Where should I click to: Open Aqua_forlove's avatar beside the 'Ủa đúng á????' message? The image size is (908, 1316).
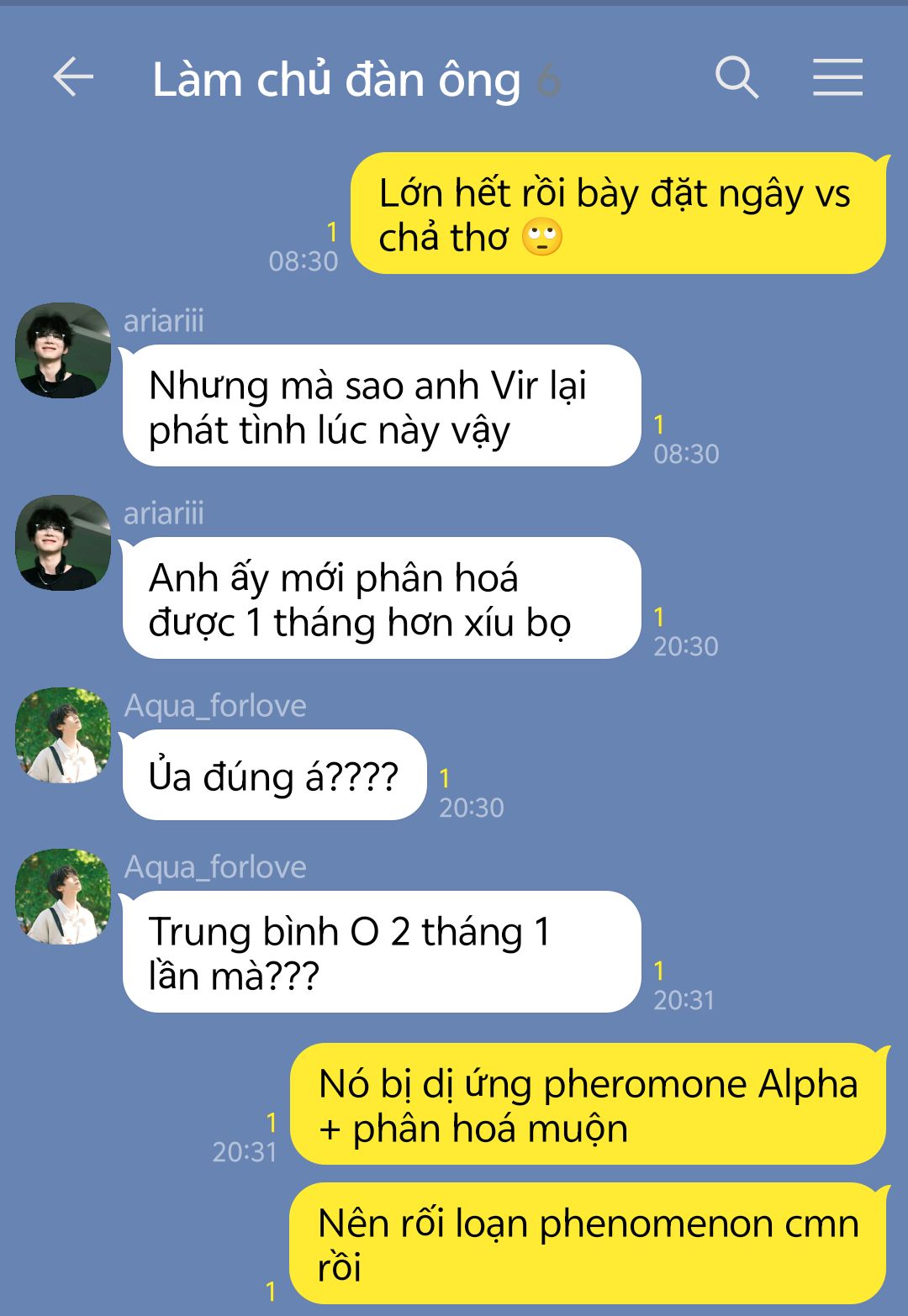pyautogui.click(x=63, y=735)
